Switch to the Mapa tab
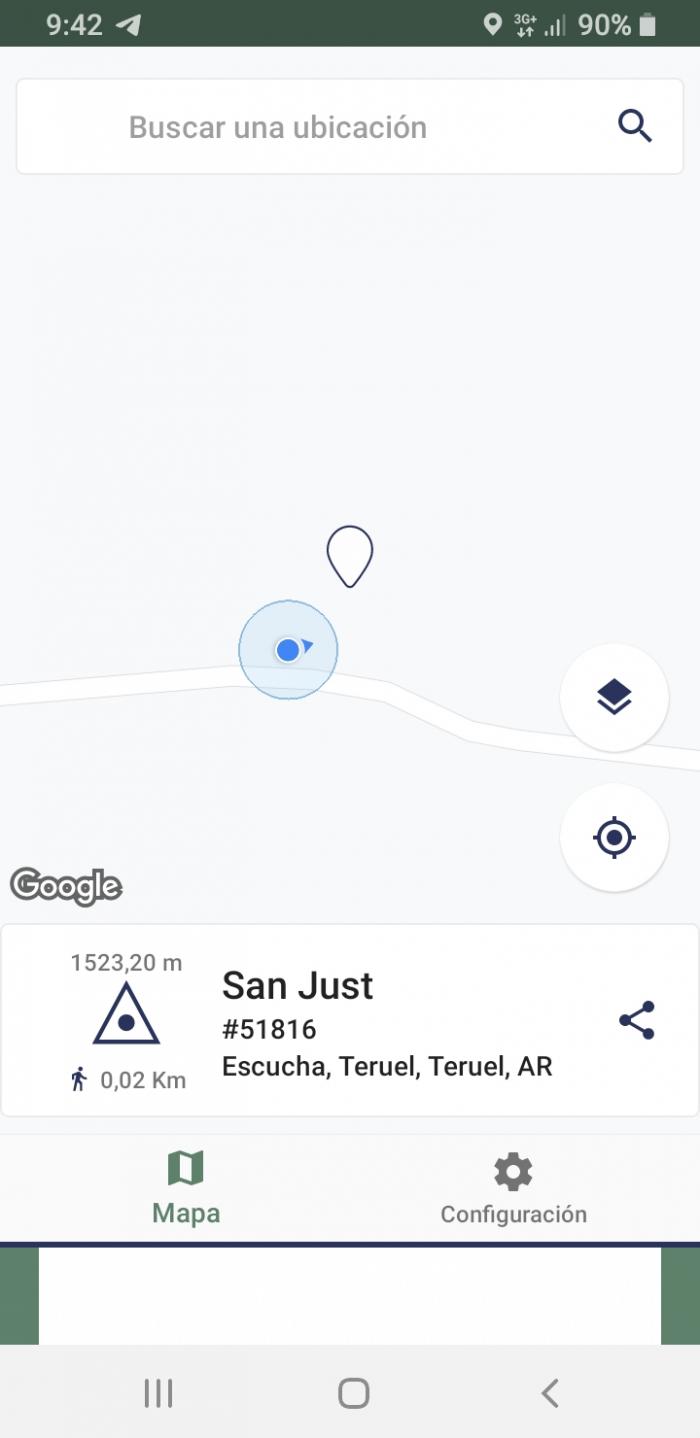This screenshot has height=1438, width=700. click(186, 1188)
